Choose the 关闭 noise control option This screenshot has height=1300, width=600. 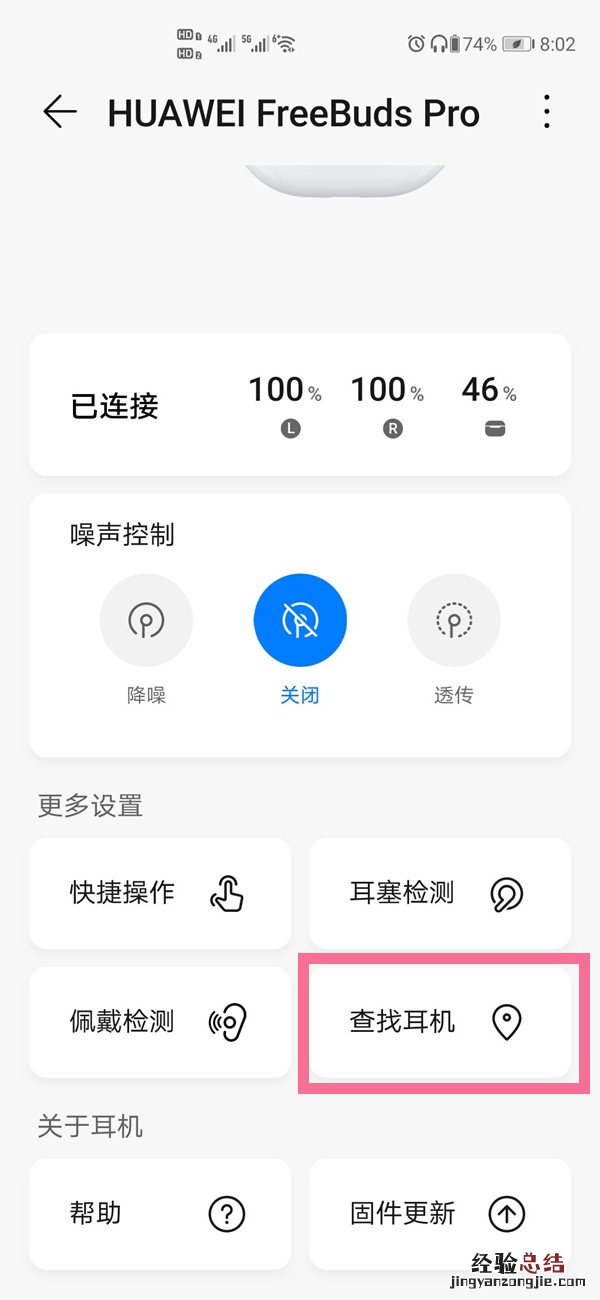pyautogui.click(x=300, y=621)
